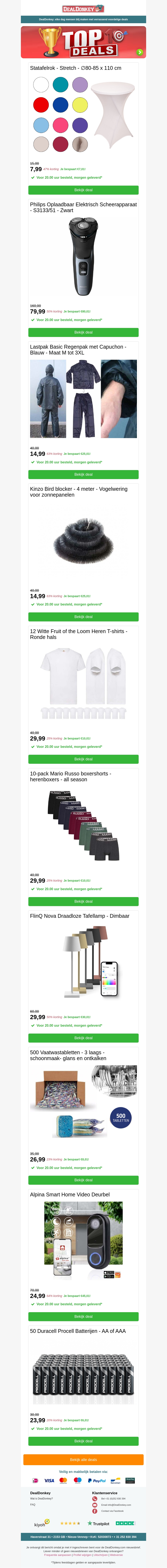Open 'Wat is DealDonkey?' link
The width and height of the screenshot is (167, 1568).
point(41,1499)
